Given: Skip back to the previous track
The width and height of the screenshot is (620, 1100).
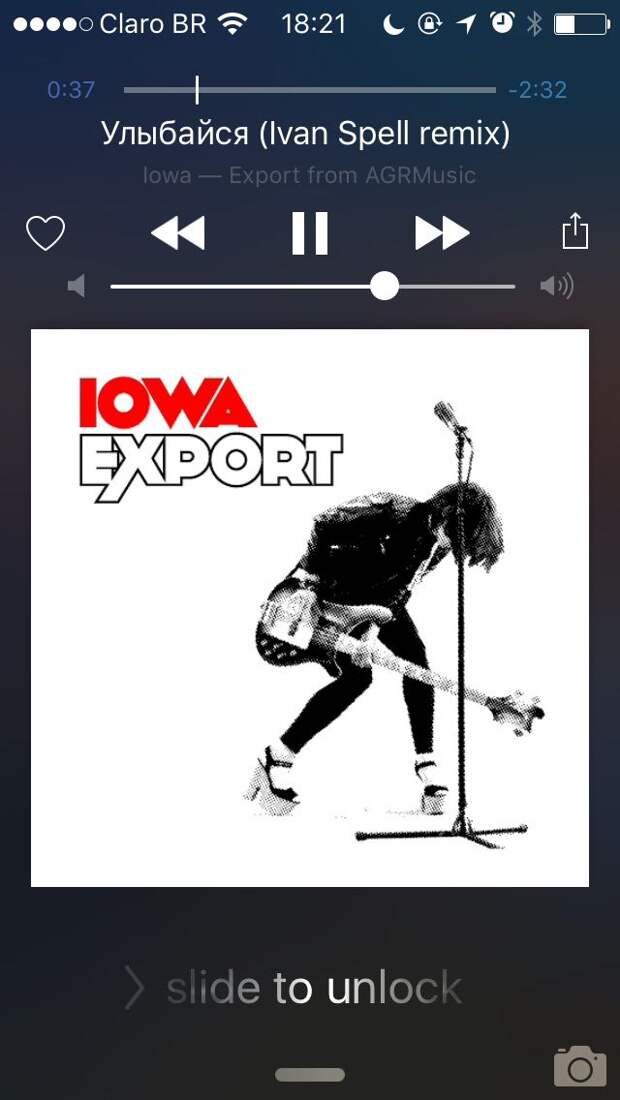Looking at the screenshot, I should point(178,233).
